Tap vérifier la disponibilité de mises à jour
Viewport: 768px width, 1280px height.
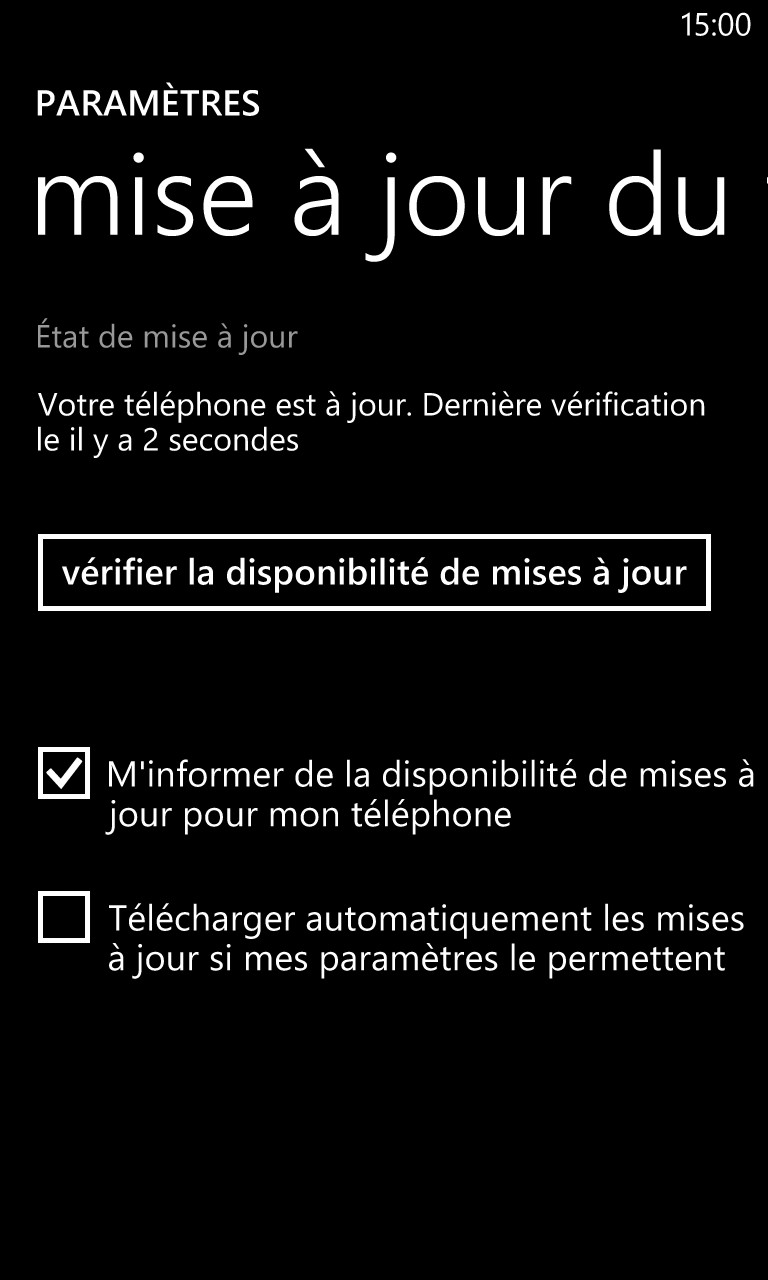[374, 572]
